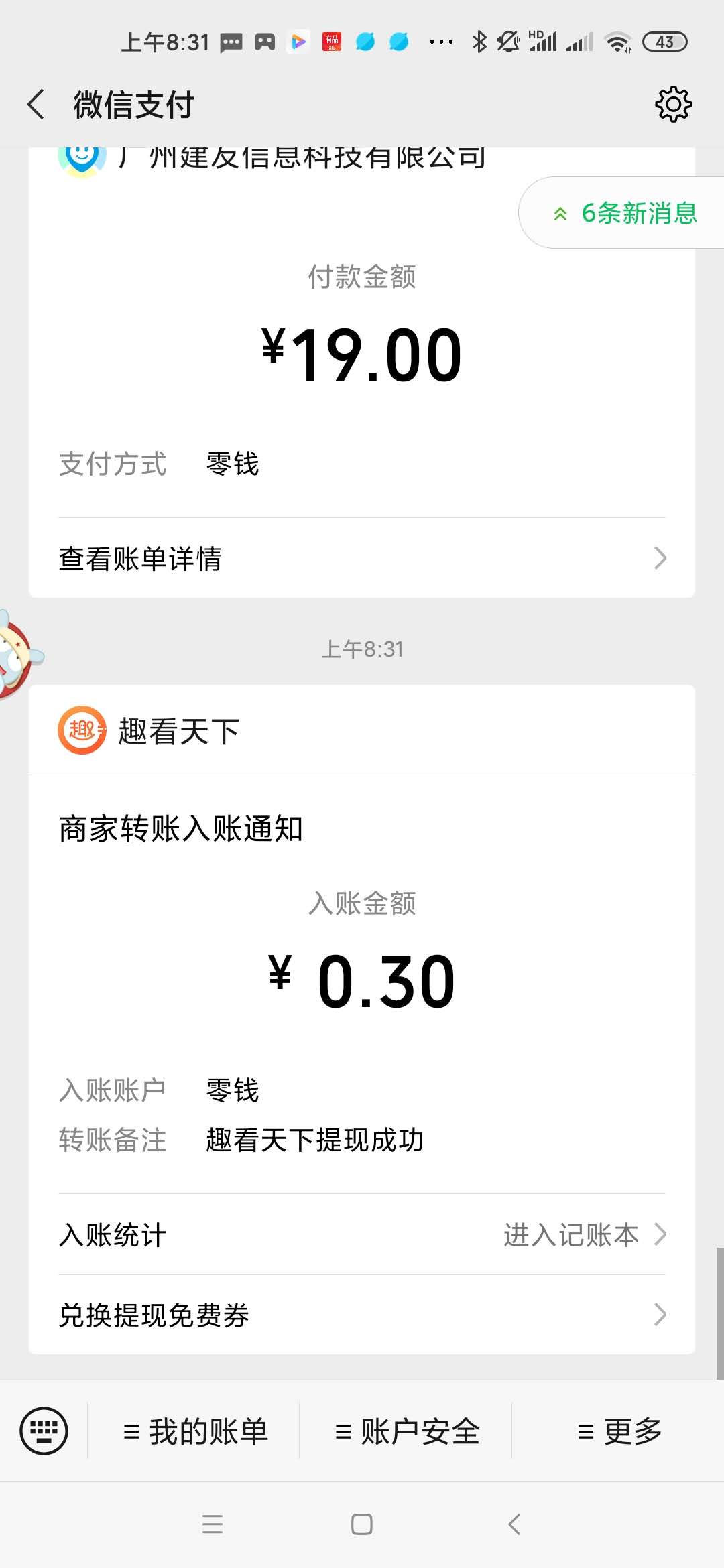Go back from 微信支付 screen

tap(37, 105)
